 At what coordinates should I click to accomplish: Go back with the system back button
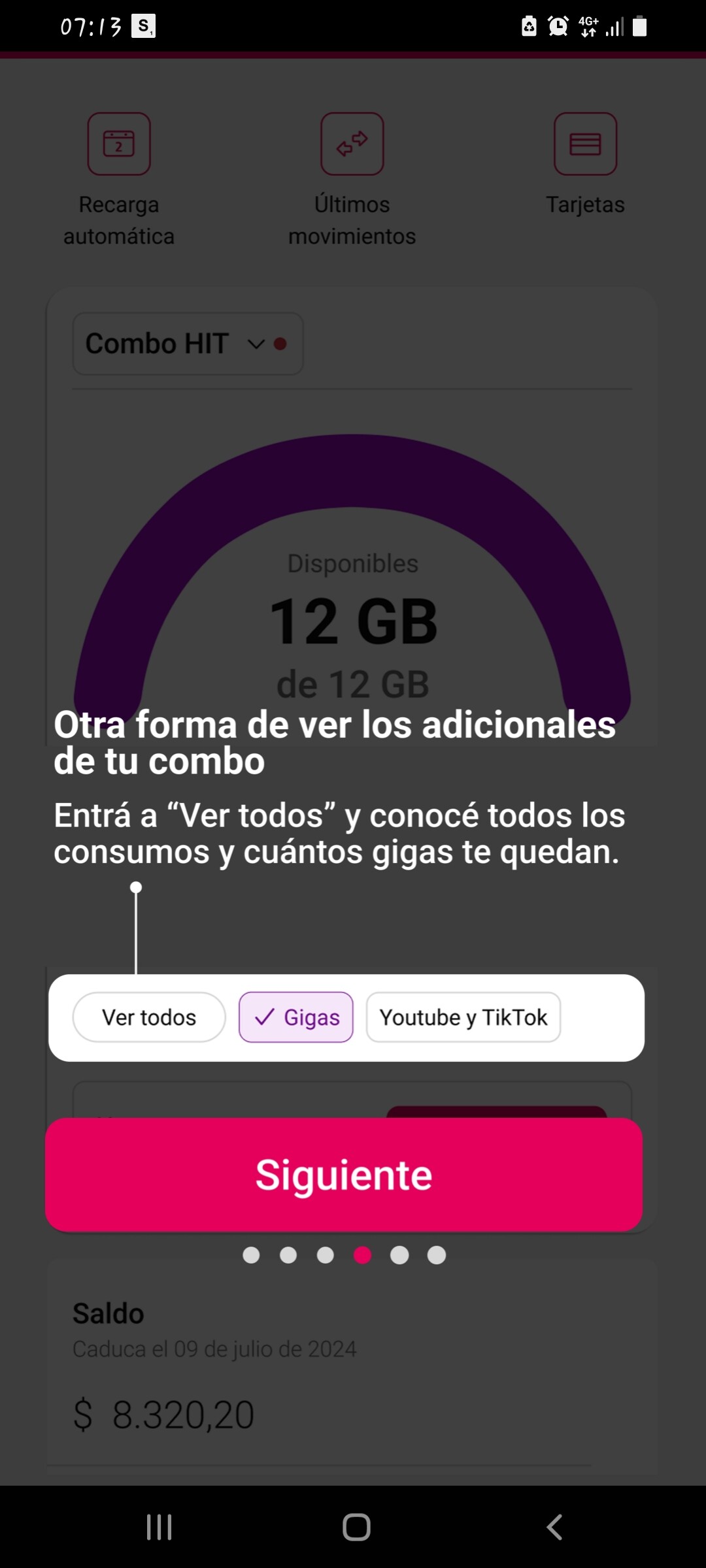[554, 1527]
